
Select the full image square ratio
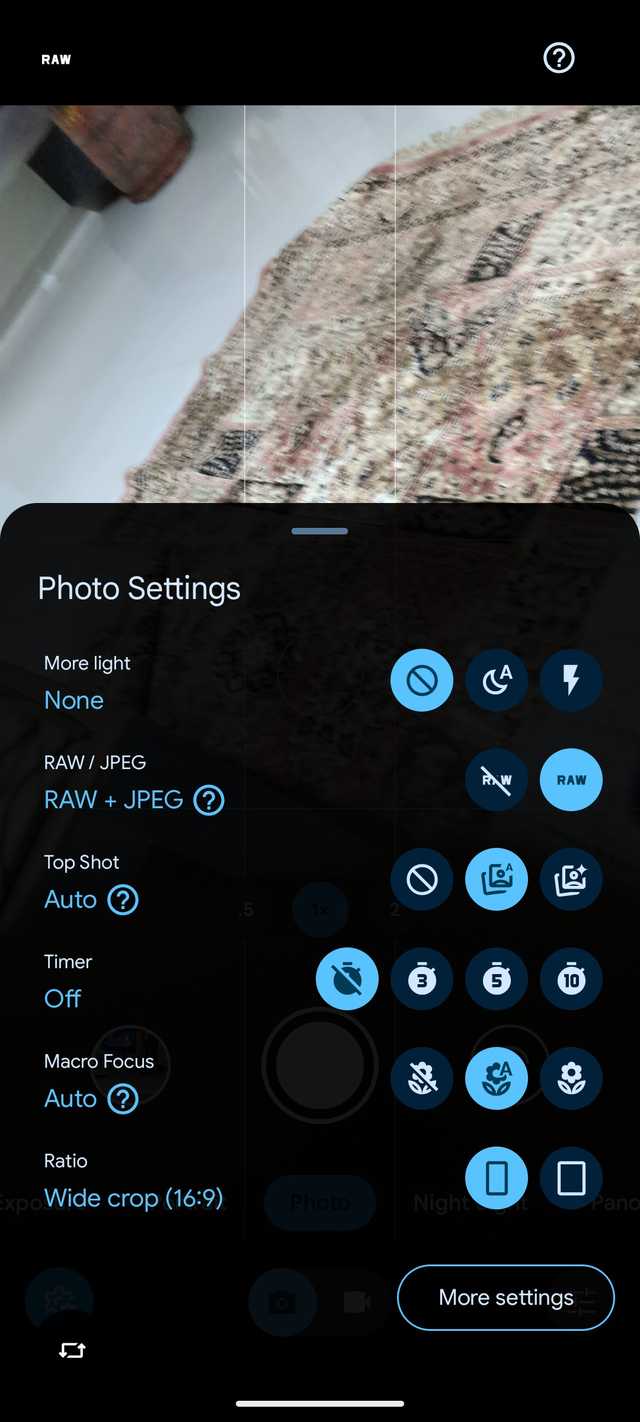coord(571,1178)
